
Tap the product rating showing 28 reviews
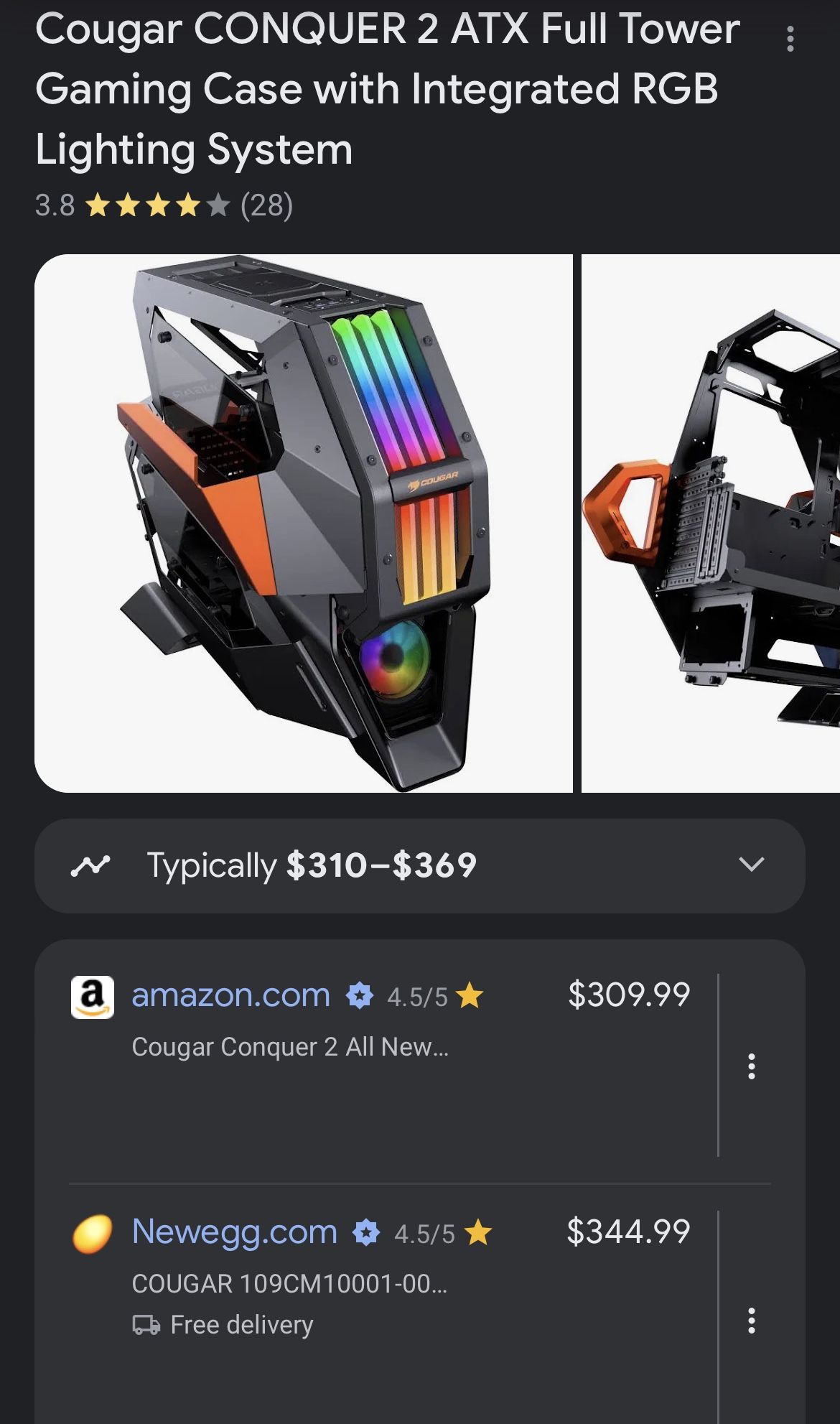[164, 205]
